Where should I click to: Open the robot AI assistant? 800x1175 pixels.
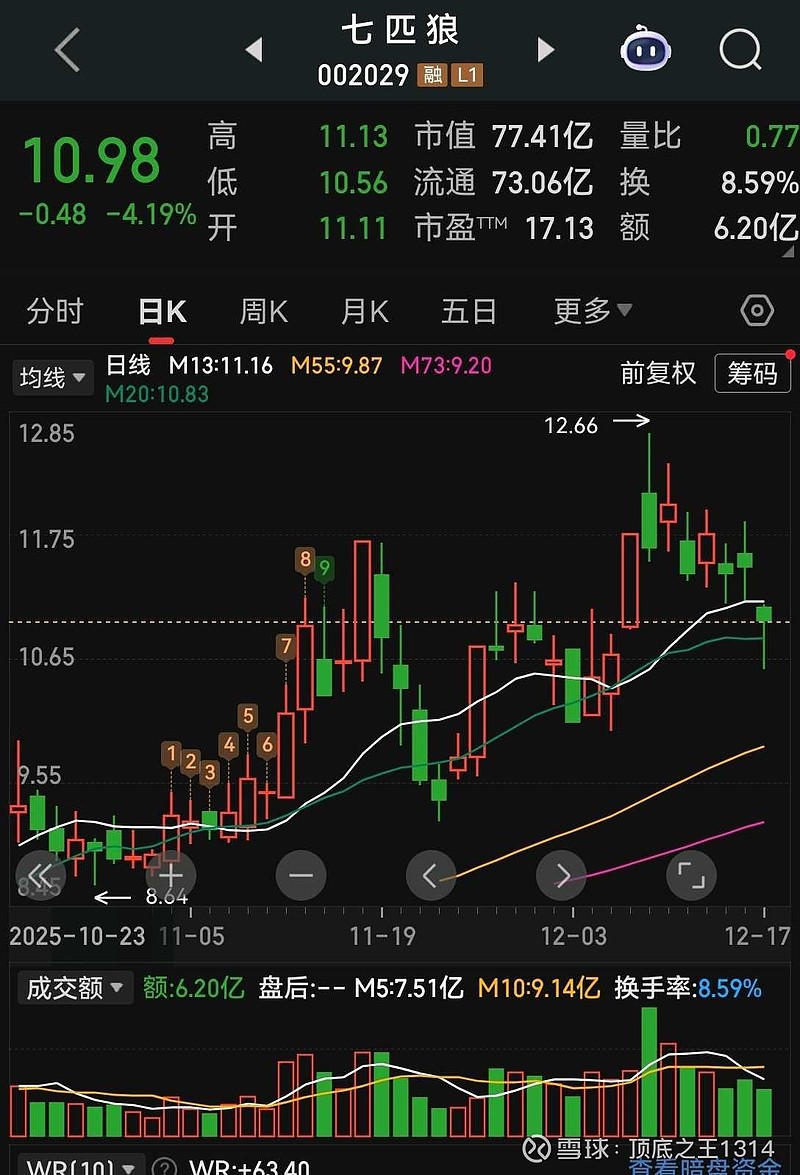tap(645, 49)
